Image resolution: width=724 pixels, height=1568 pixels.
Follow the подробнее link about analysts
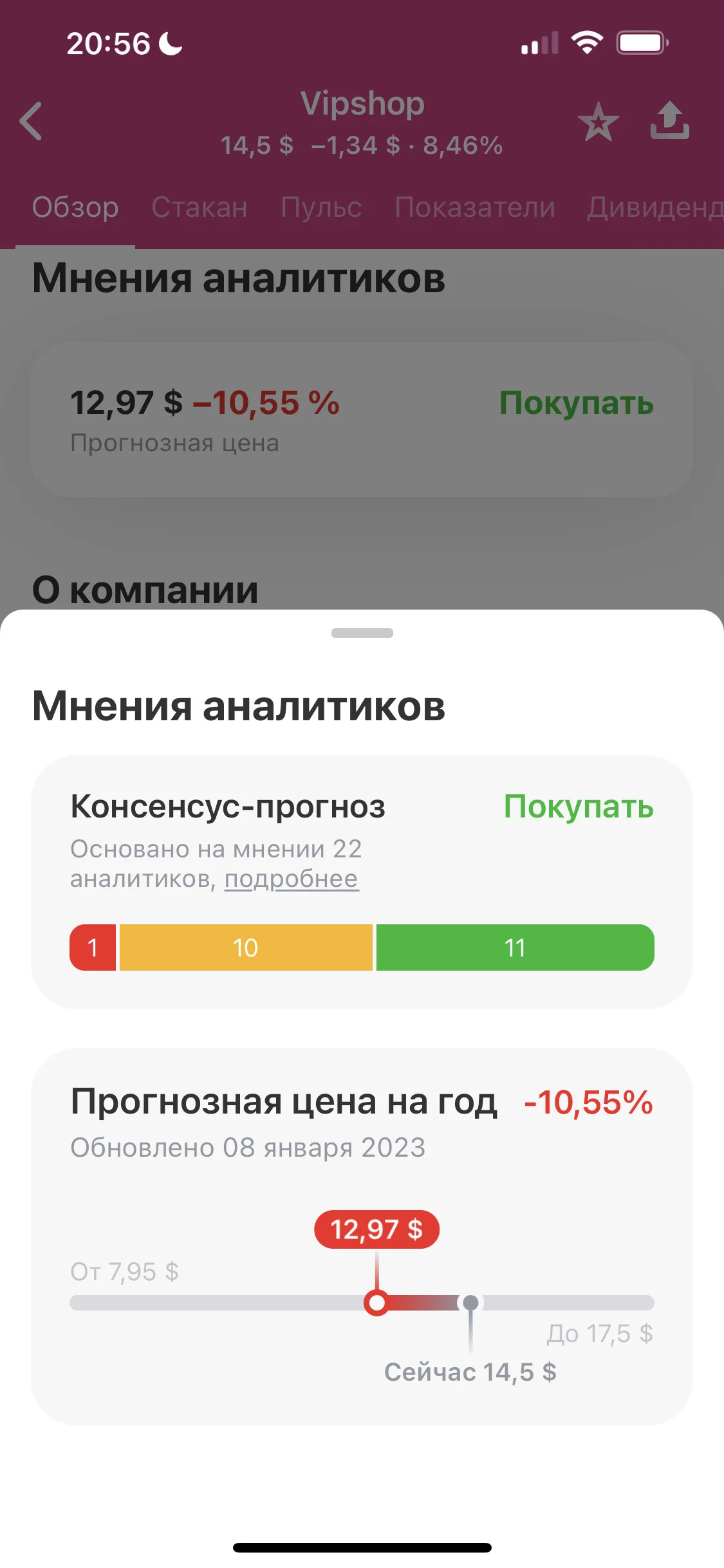click(x=292, y=879)
